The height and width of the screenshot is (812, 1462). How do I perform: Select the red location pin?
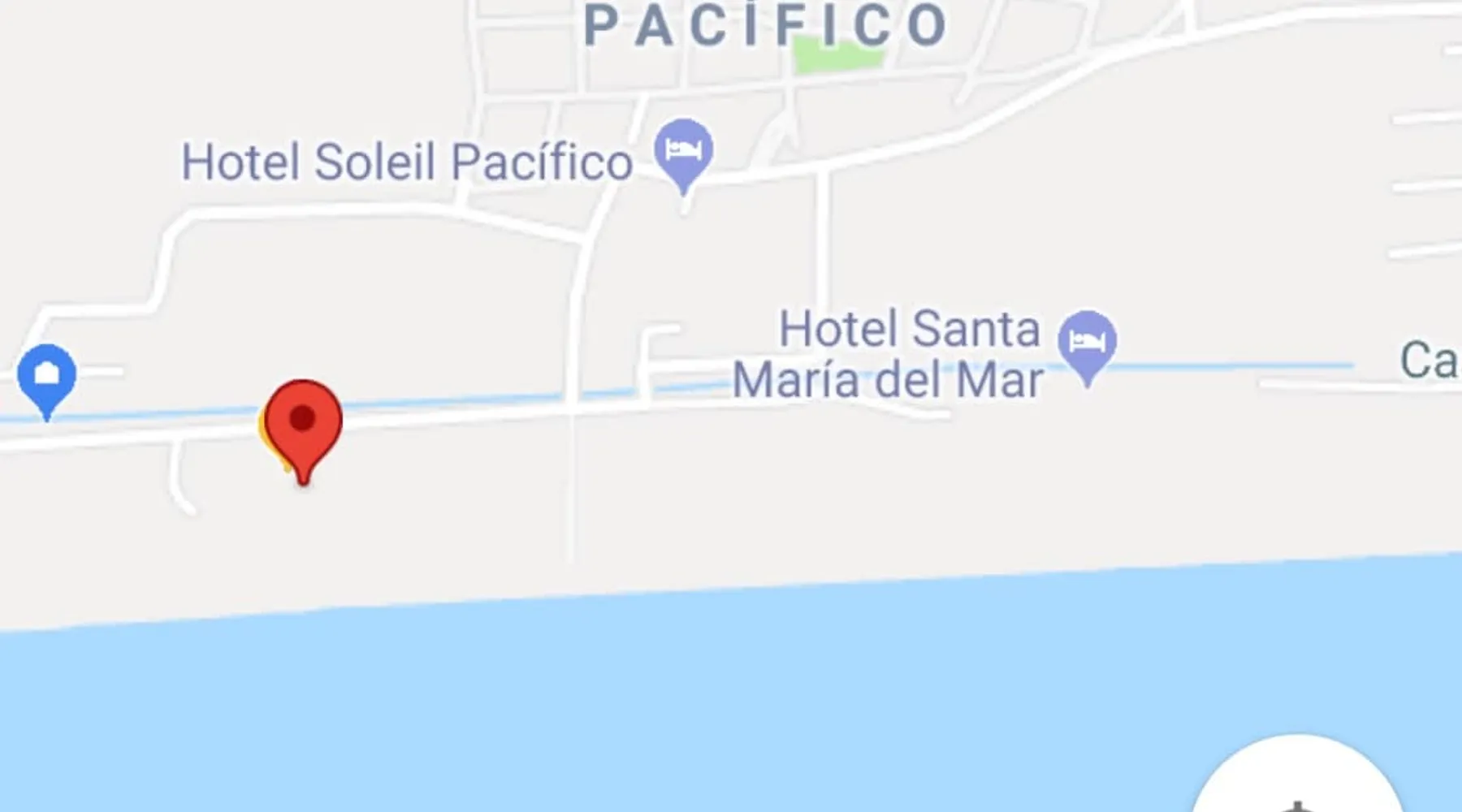[x=303, y=424]
